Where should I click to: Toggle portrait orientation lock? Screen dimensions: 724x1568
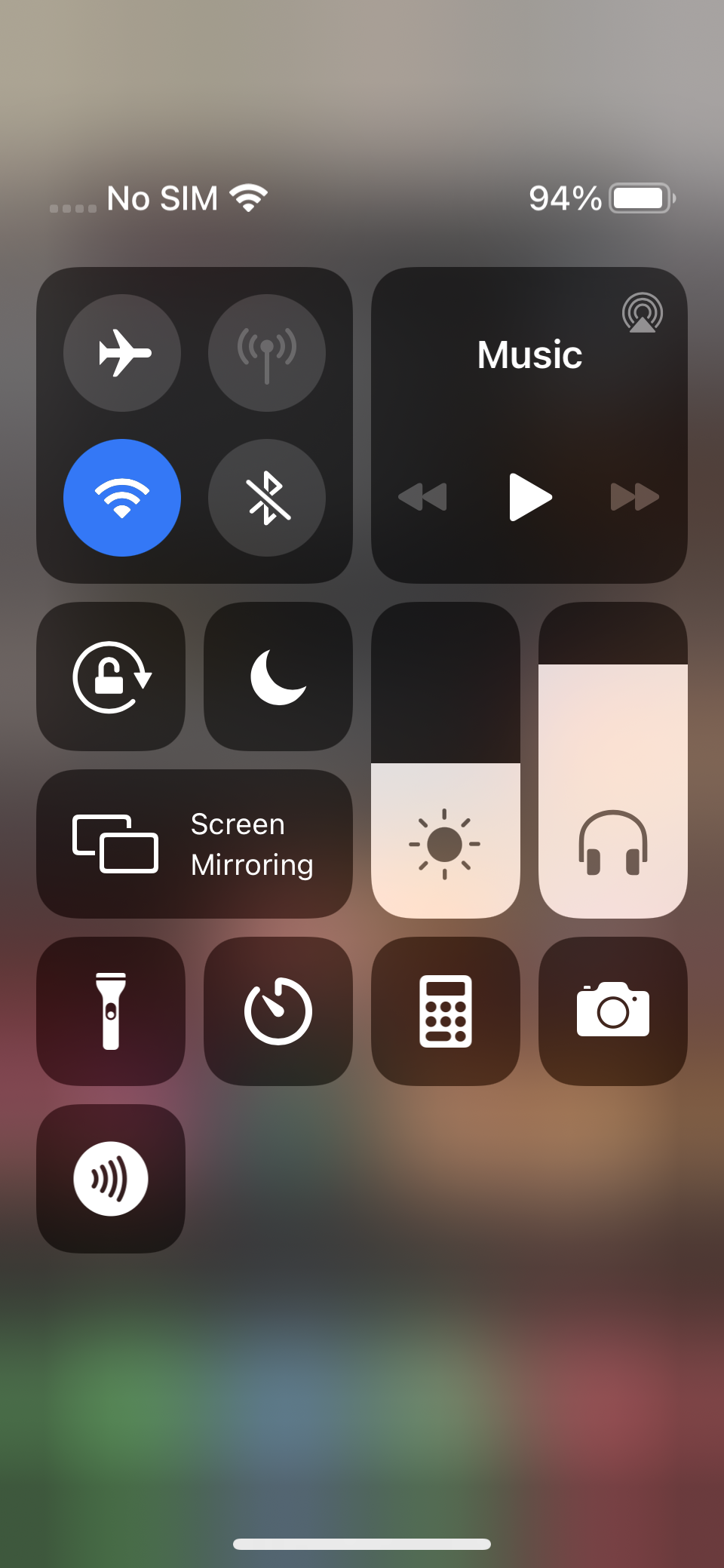coord(111,677)
